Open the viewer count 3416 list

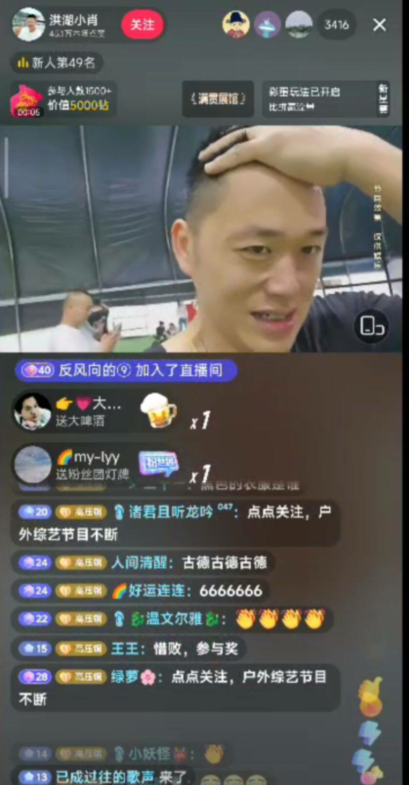click(x=337, y=25)
